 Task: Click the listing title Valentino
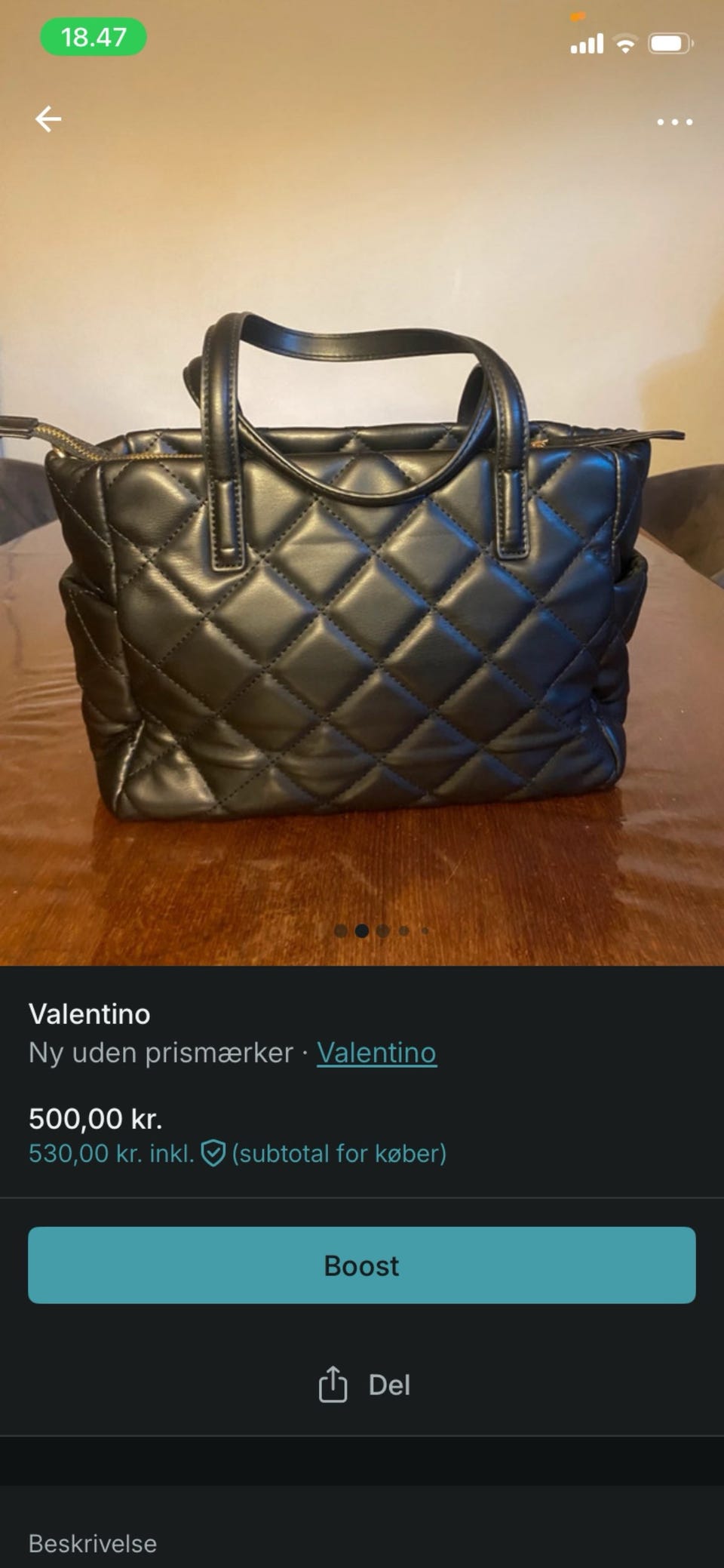(90, 1015)
